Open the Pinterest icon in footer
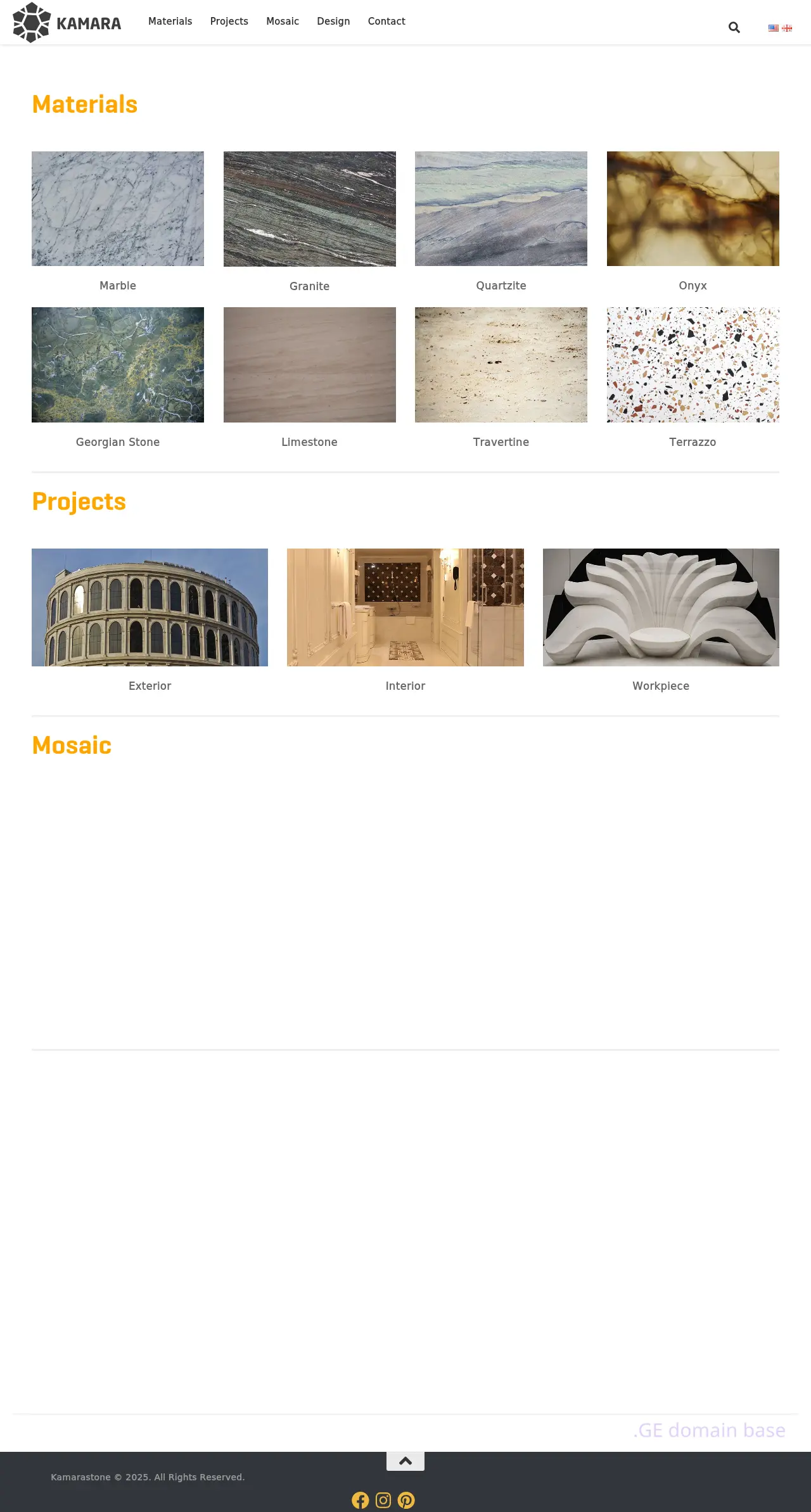Viewport: 811px width, 1512px height. [x=406, y=1500]
